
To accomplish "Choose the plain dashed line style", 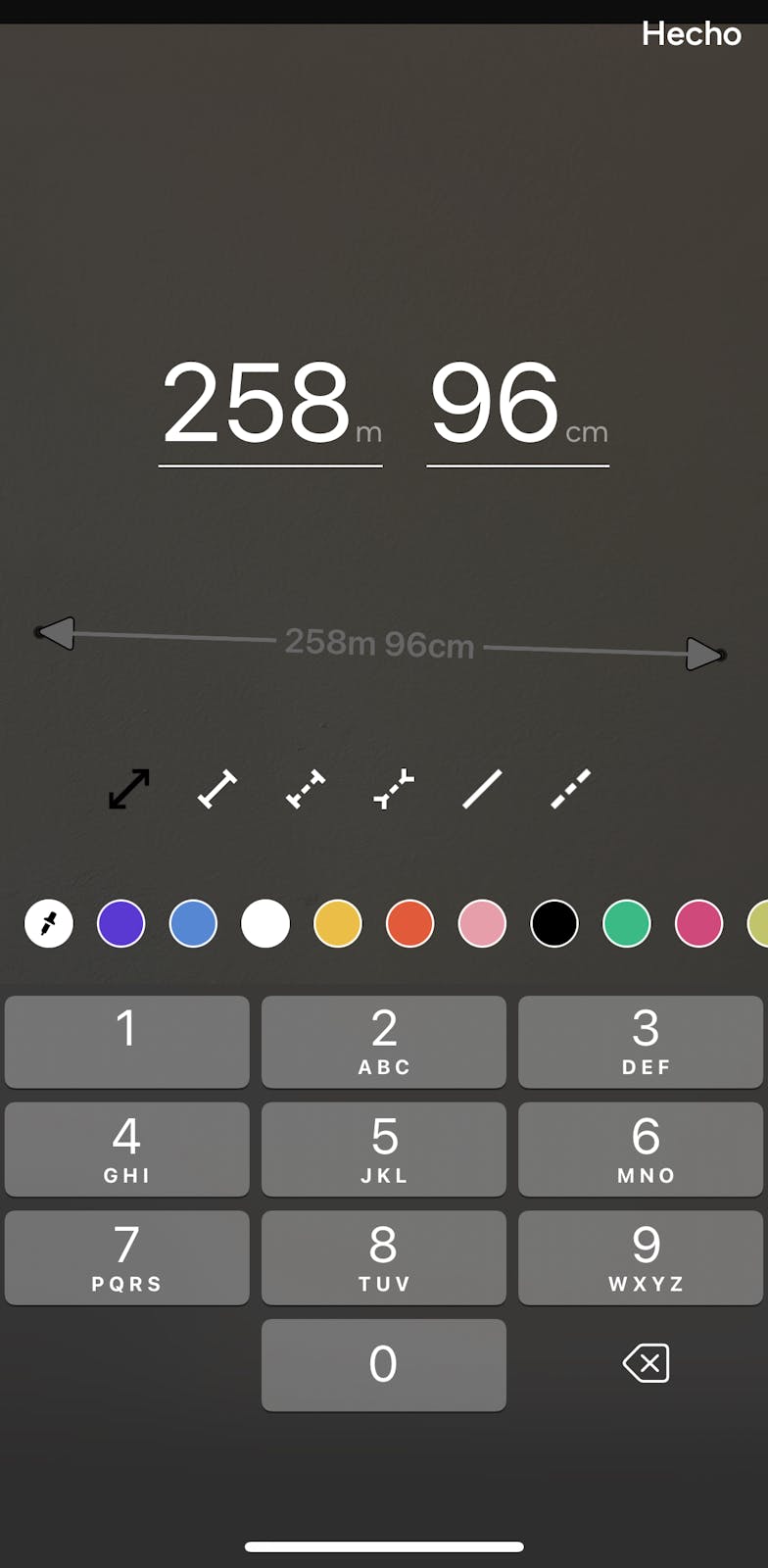I will pos(570,789).
